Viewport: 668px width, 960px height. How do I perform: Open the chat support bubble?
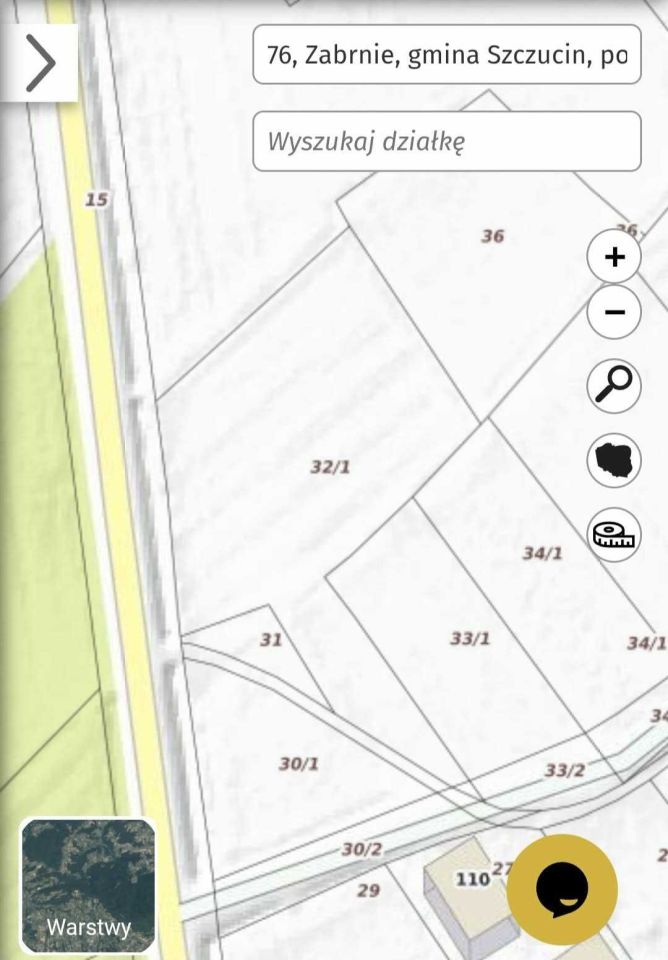coord(562,889)
